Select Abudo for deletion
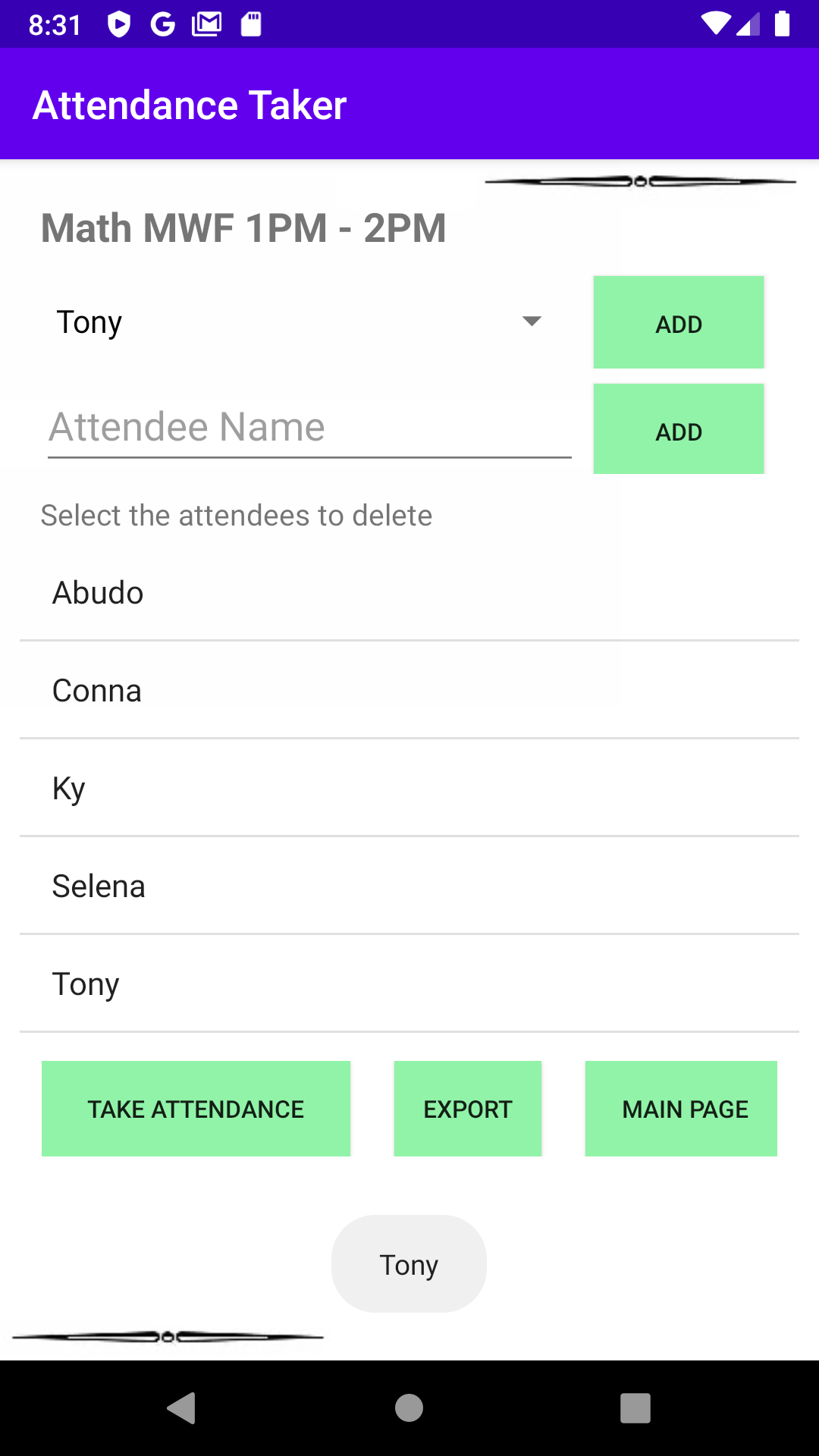819x1456 pixels. [409, 592]
